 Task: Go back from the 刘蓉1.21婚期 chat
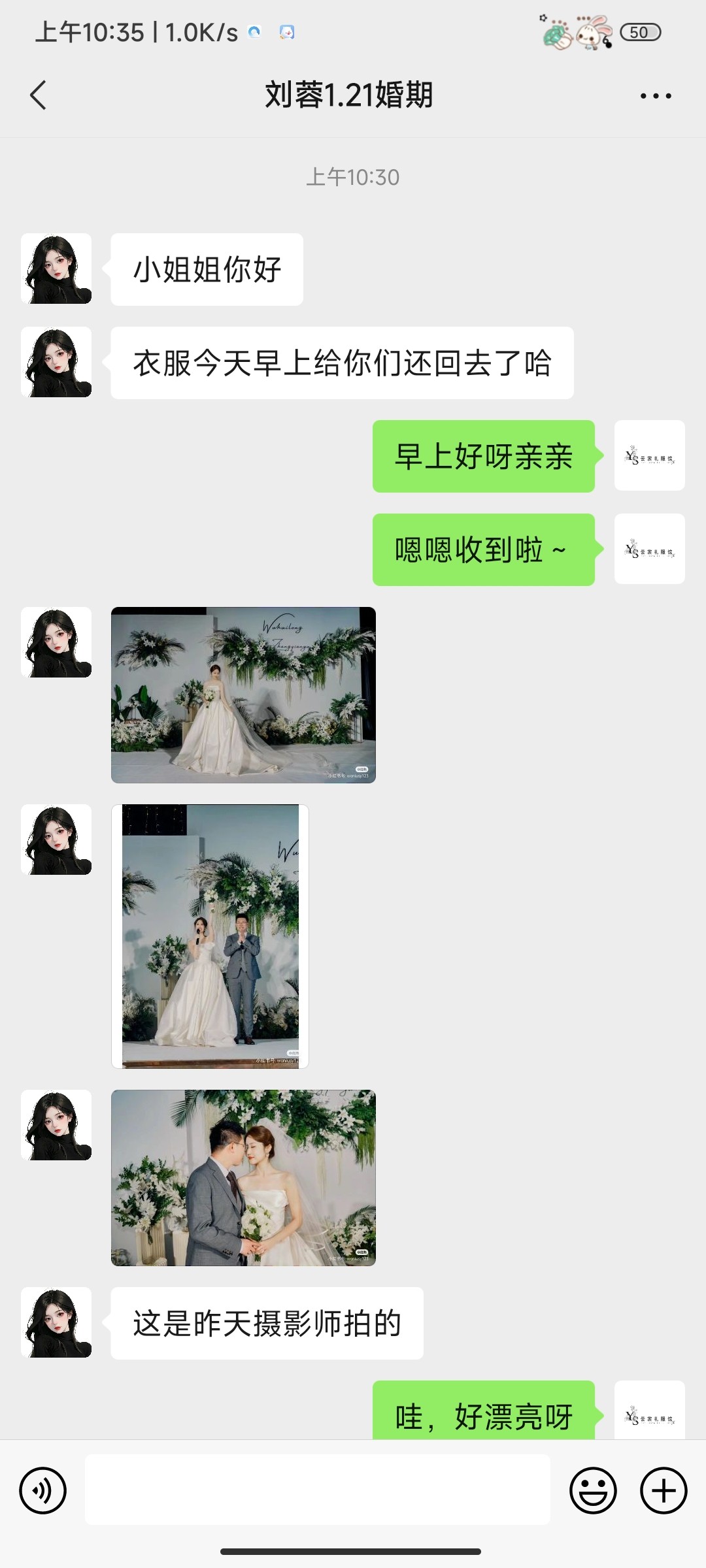coord(39,95)
